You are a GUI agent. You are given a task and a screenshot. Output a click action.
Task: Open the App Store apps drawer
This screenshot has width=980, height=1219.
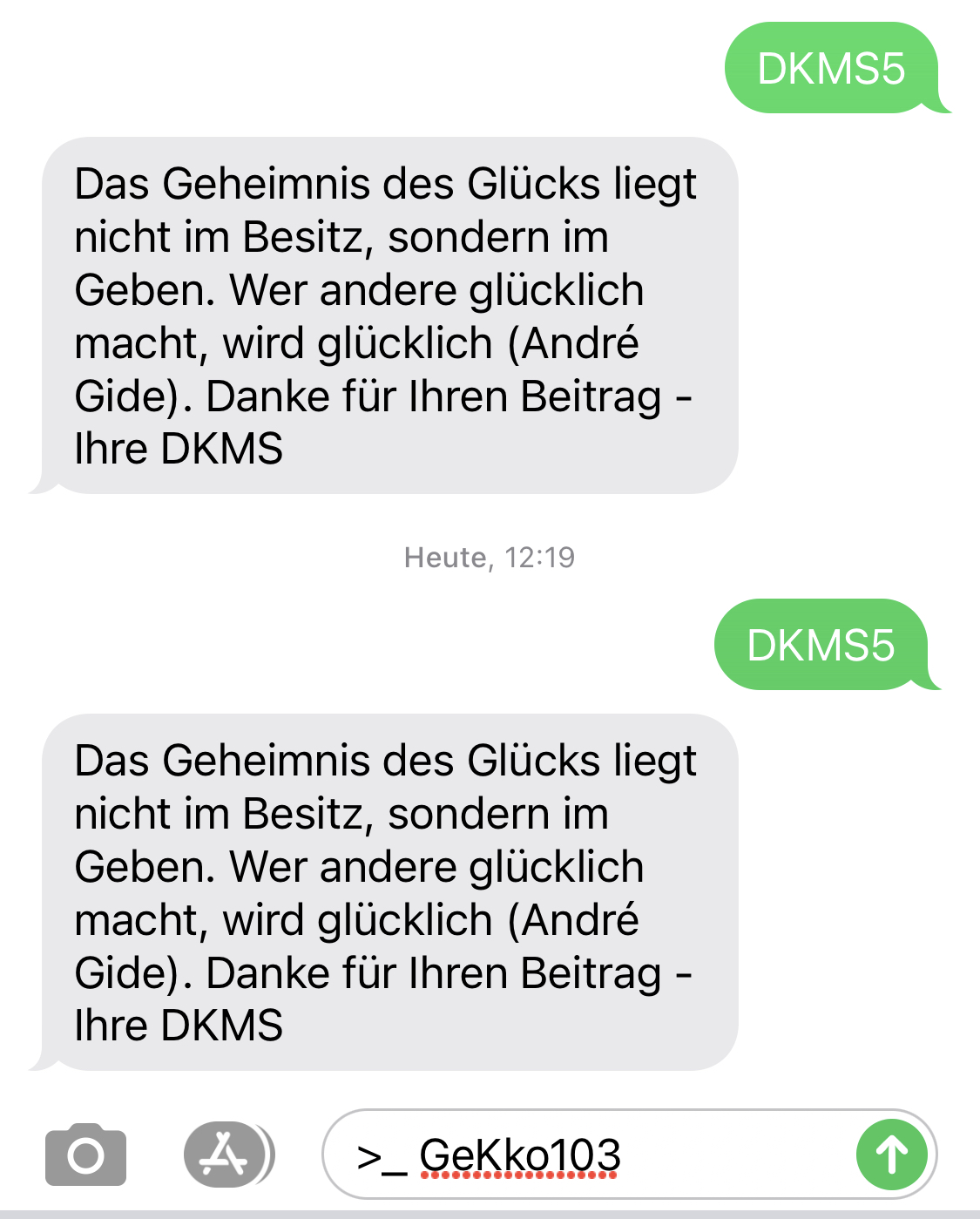tap(226, 1155)
